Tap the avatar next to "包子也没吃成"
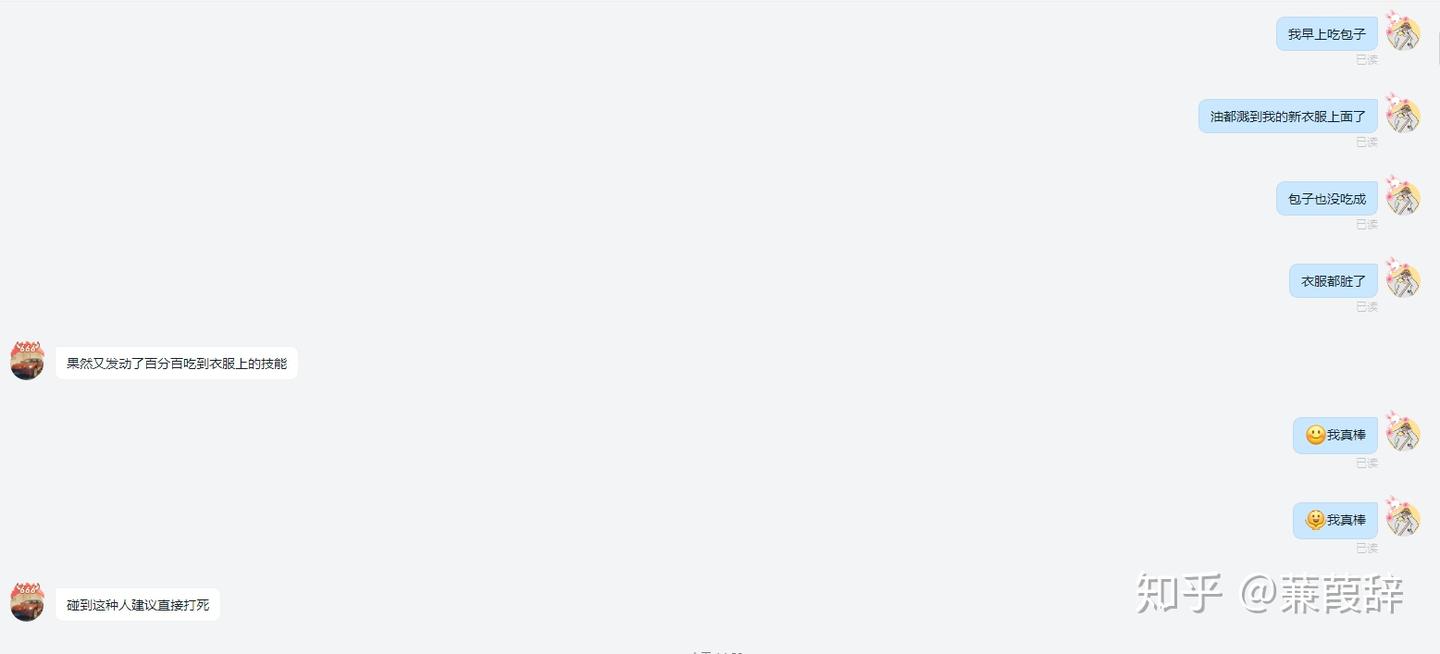Viewport: 1440px width, 654px height. [1402, 196]
